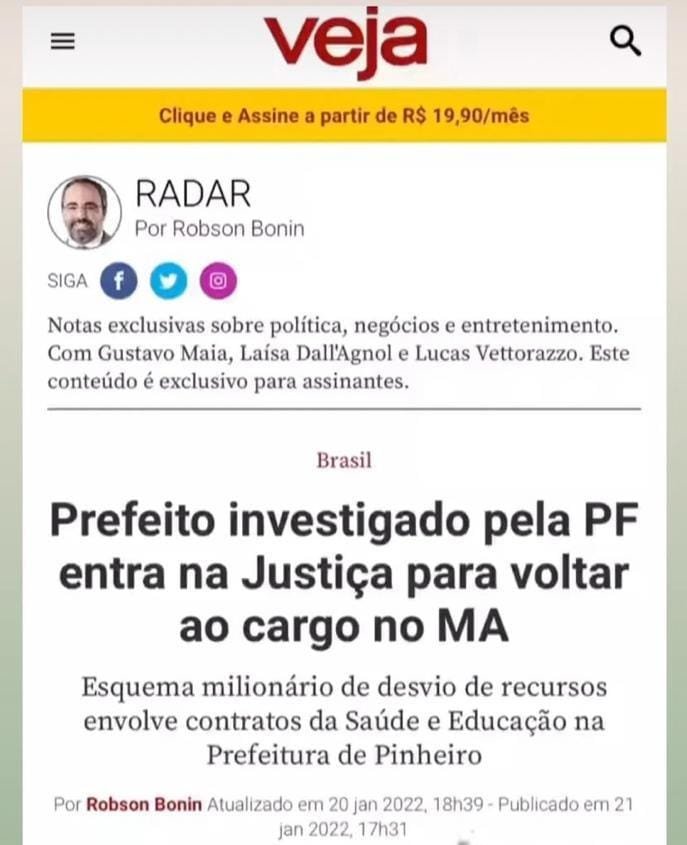
Task: Open the RADAR column link
Action: pyautogui.click(x=193, y=193)
